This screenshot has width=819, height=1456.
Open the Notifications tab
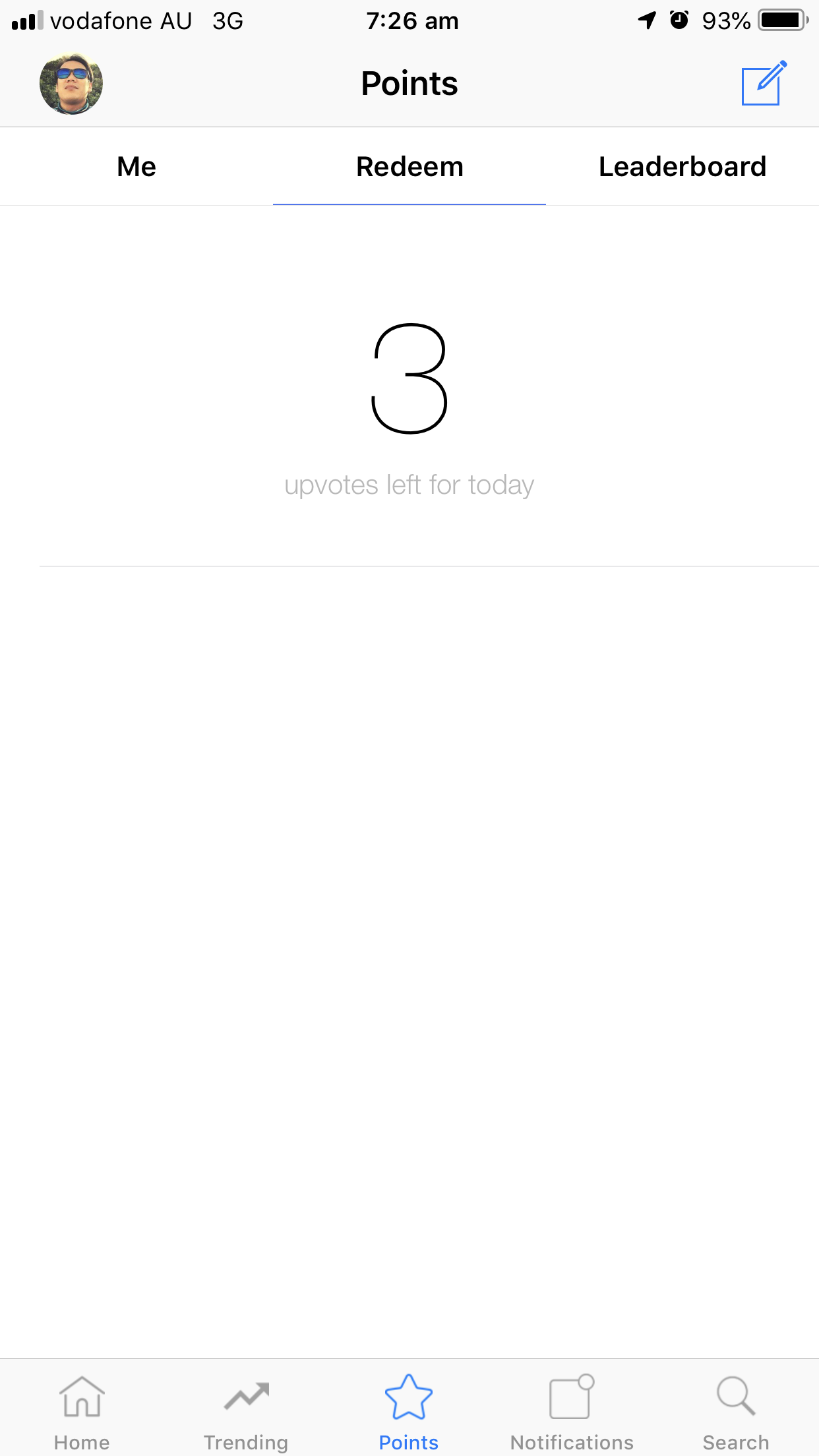(572, 1411)
